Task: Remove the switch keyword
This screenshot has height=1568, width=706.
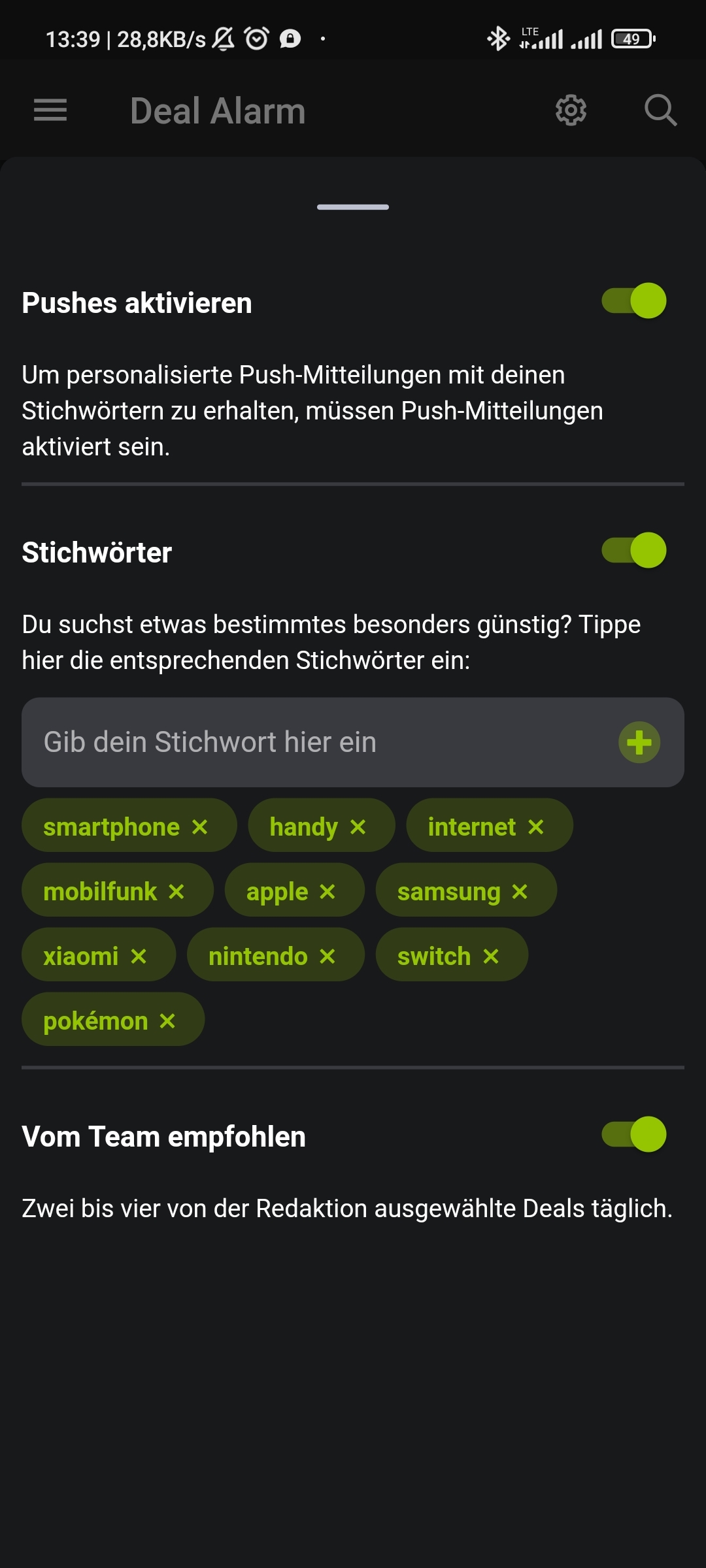Action: pos(491,956)
